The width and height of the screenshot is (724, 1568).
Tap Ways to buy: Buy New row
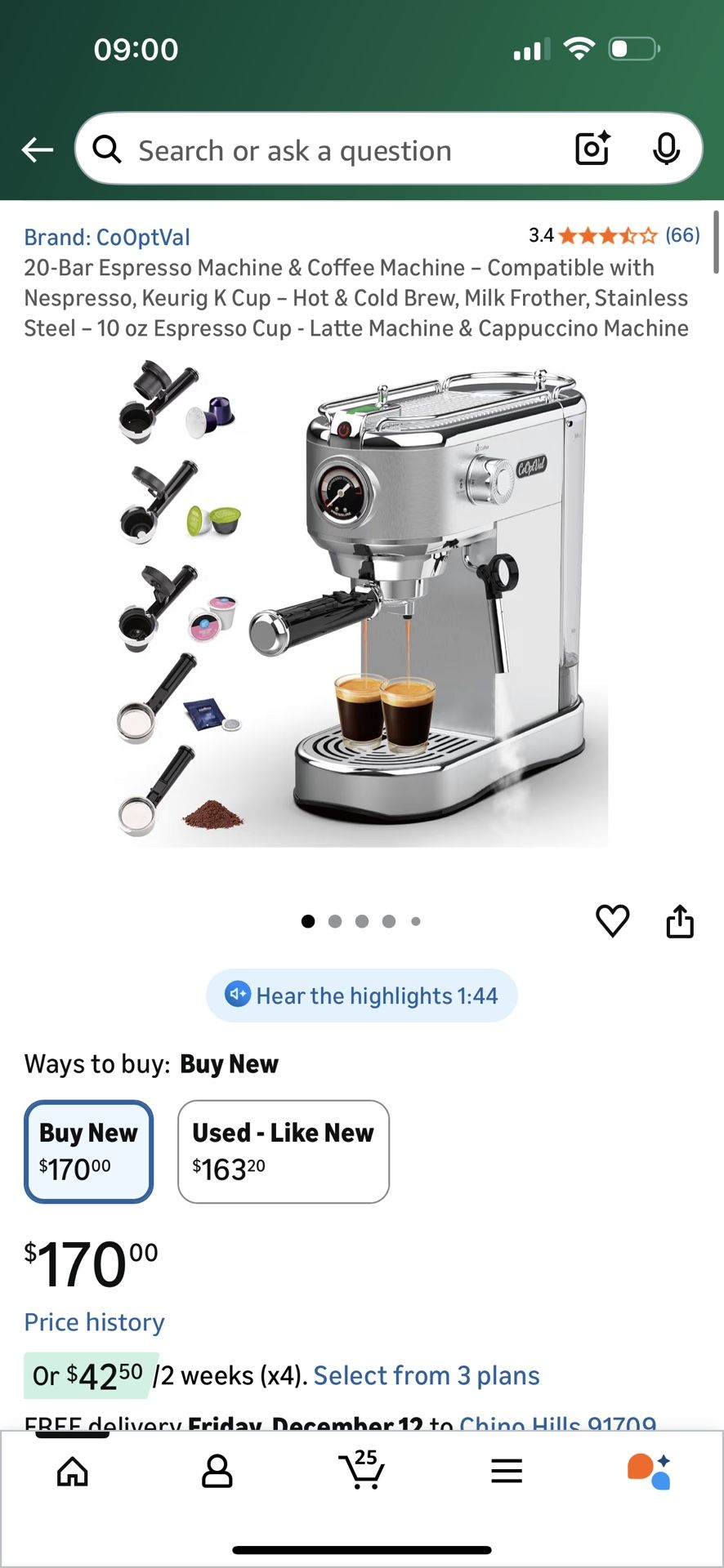pyautogui.click(x=151, y=1063)
